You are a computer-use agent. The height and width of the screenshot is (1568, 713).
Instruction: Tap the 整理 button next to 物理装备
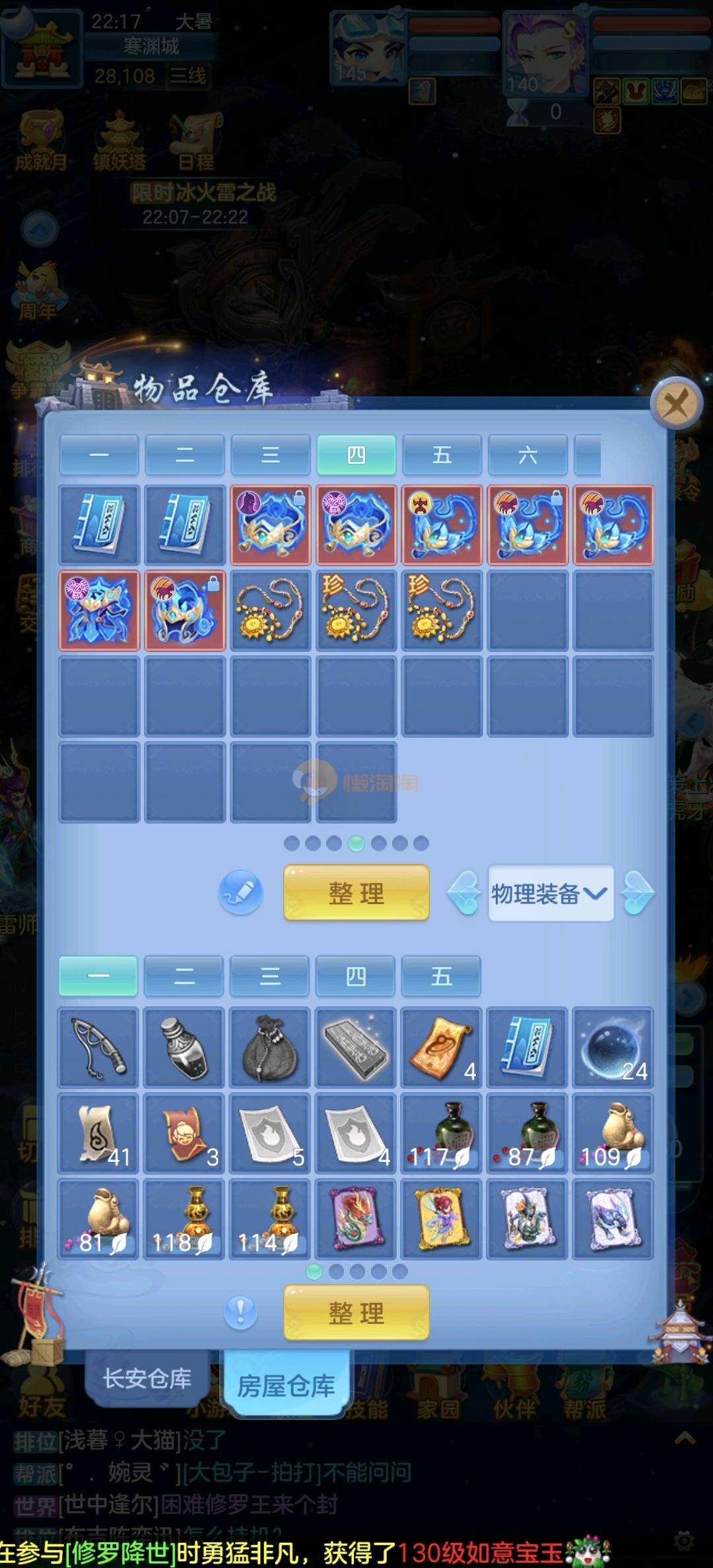pyautogui.click(x=356, y=893)
